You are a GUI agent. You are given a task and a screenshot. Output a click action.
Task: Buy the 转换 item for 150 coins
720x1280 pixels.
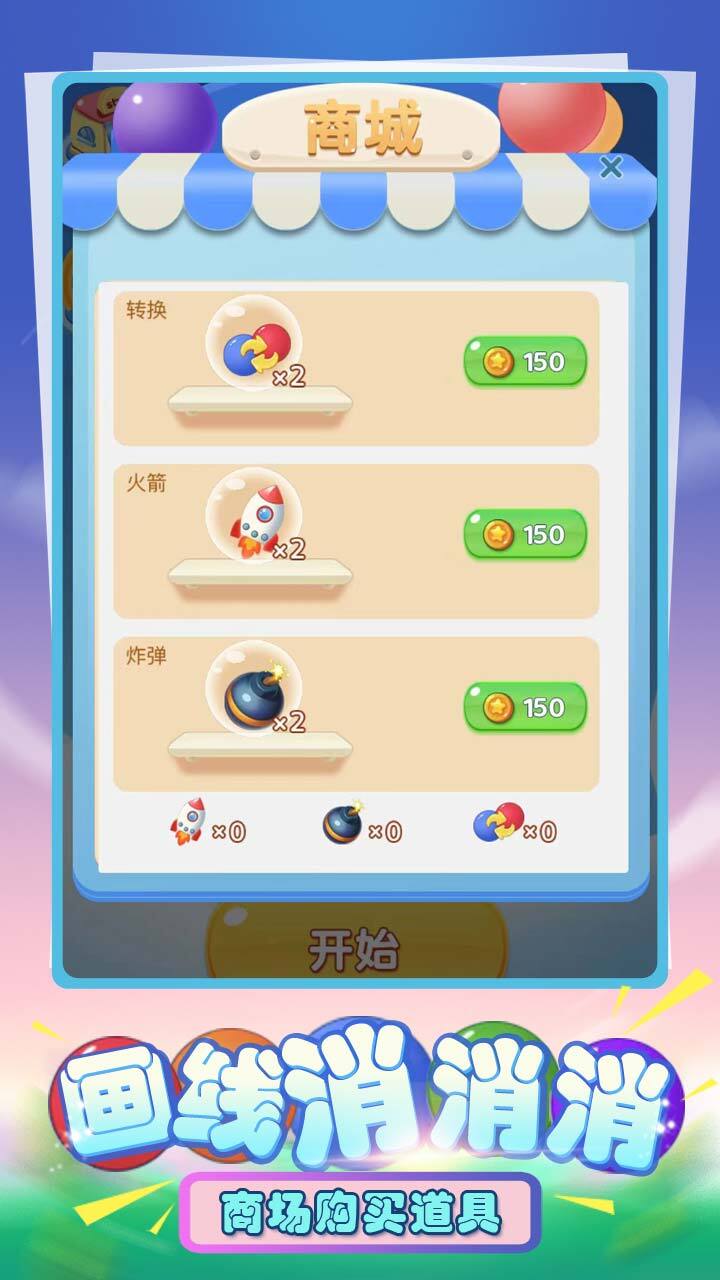click(x=524, y=360)
